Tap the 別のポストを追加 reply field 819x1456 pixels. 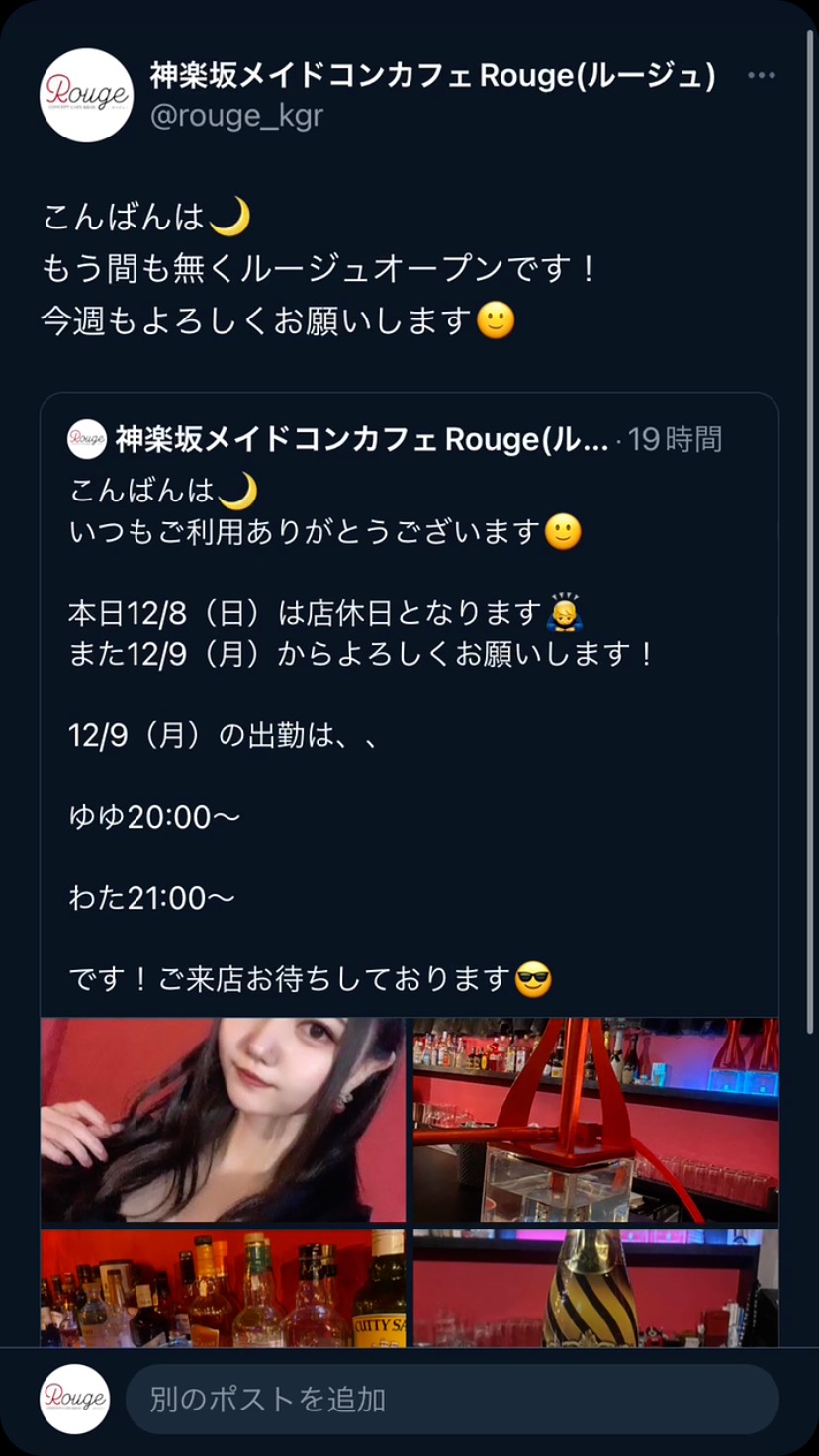[x=451, y=1399]
